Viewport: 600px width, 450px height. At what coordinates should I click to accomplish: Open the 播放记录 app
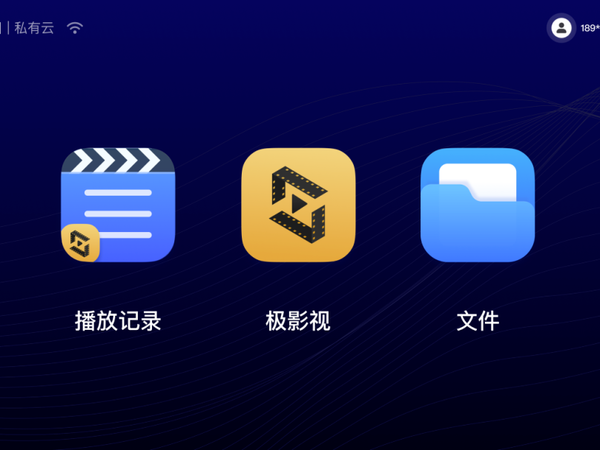pyautogui.click(x=118, y=205)
